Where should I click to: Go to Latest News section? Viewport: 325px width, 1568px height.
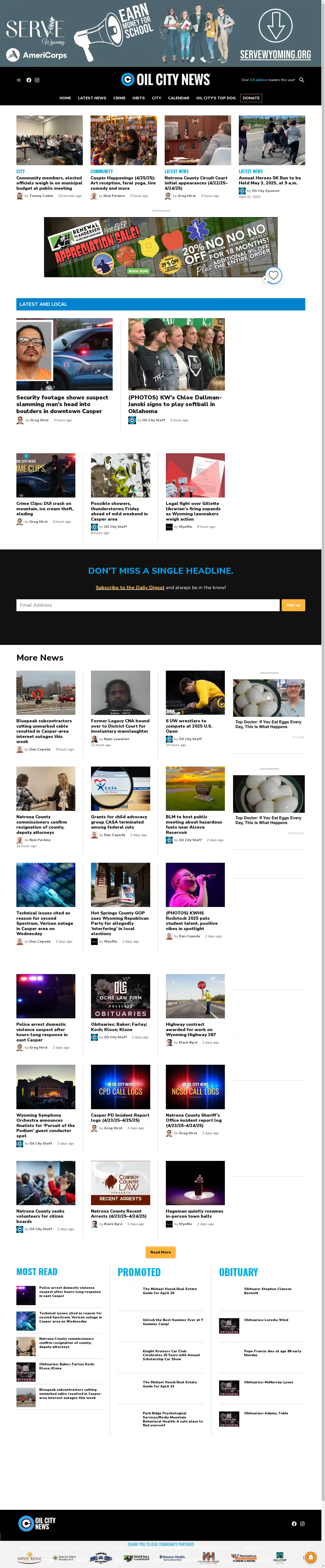click(x=91, y=98)
